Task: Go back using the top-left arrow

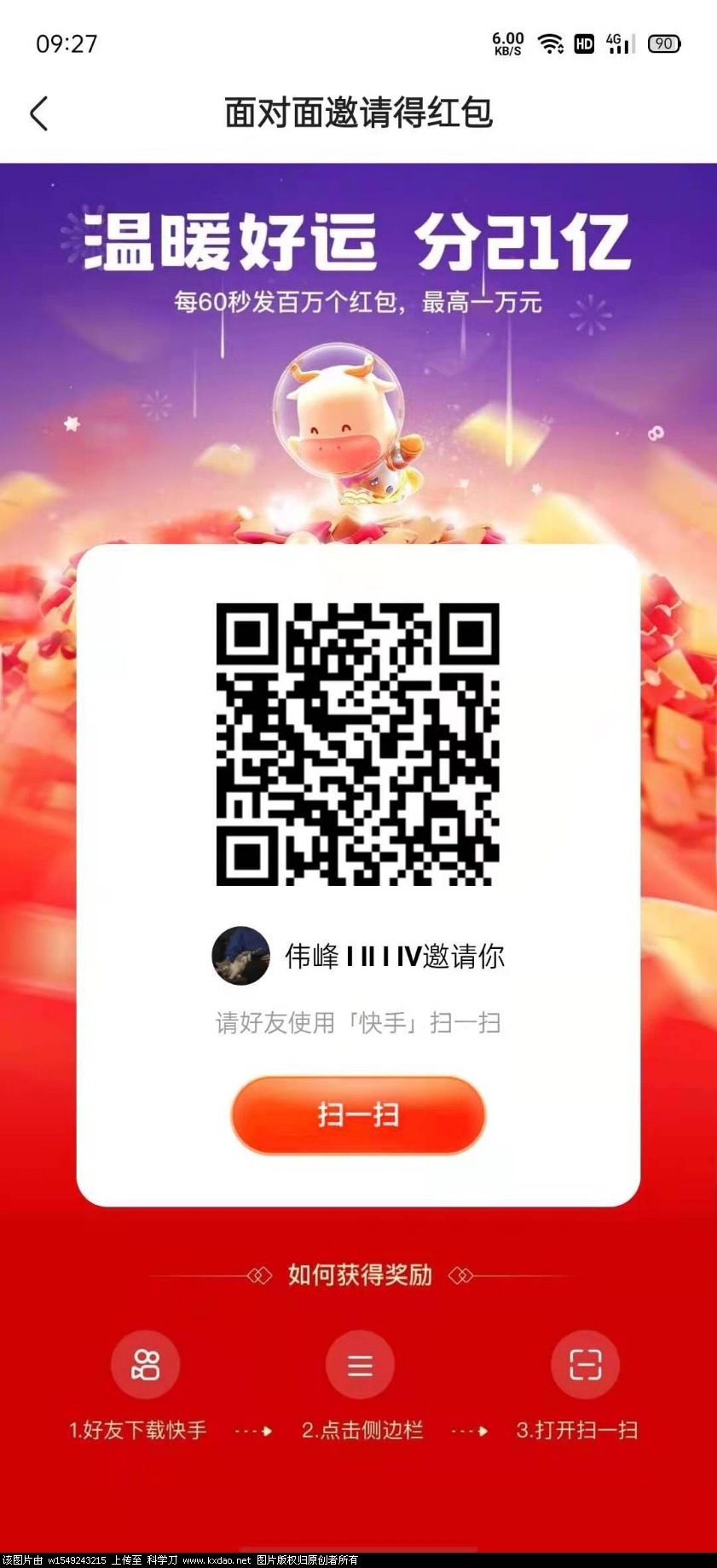Action: point(39,113)
